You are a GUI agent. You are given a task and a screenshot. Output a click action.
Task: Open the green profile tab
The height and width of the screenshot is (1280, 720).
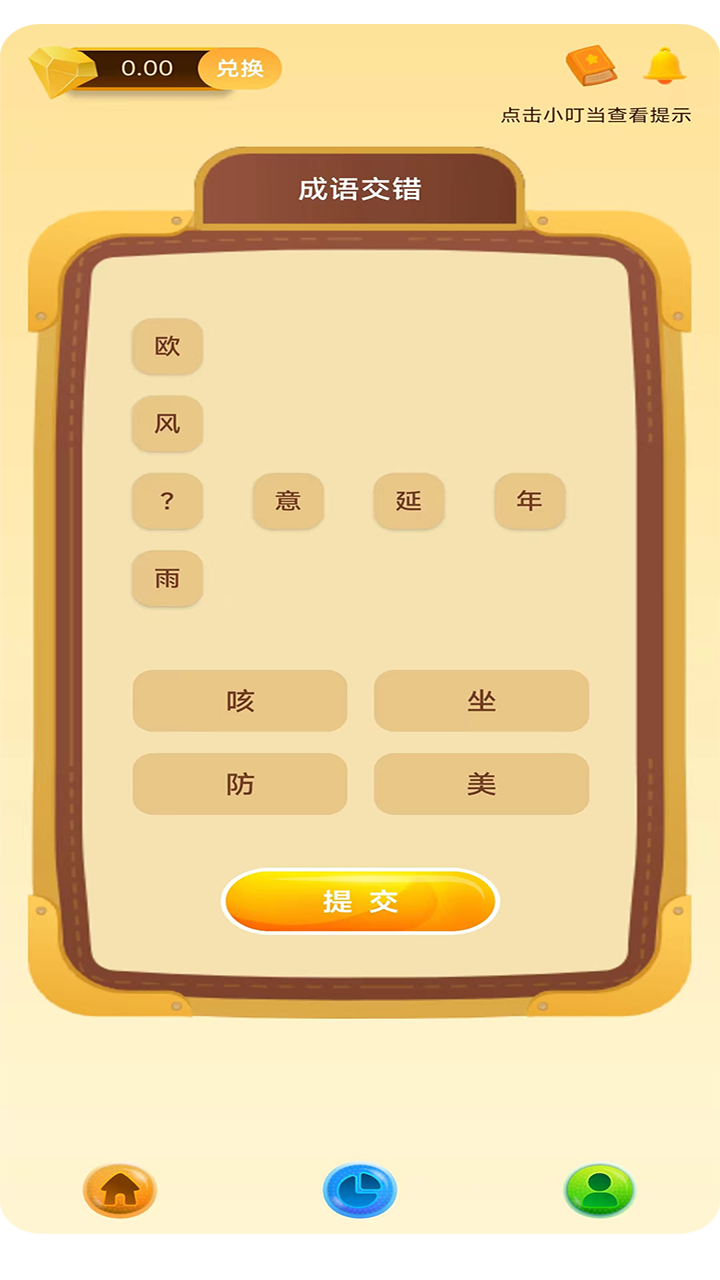pos(599,1190)
